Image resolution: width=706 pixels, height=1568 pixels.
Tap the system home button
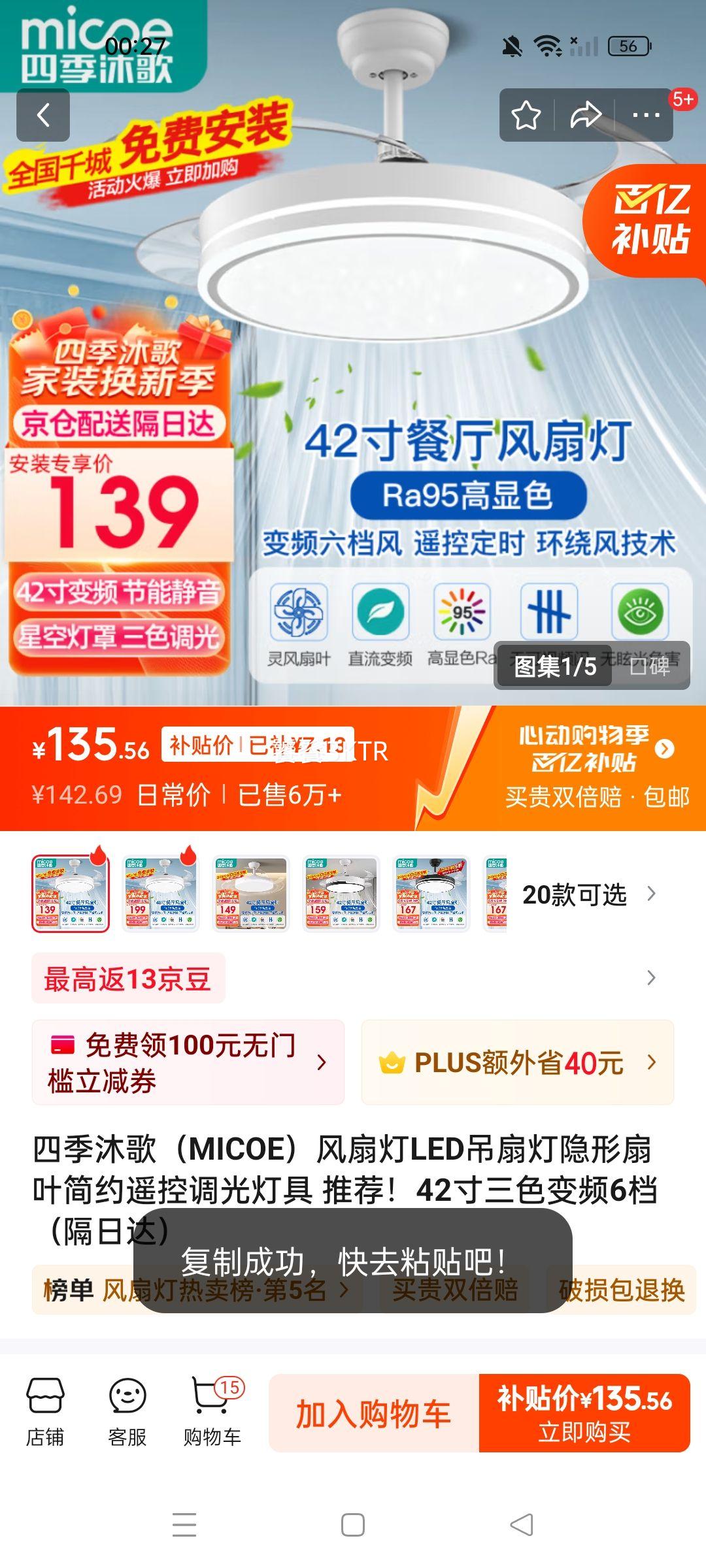353,1525
